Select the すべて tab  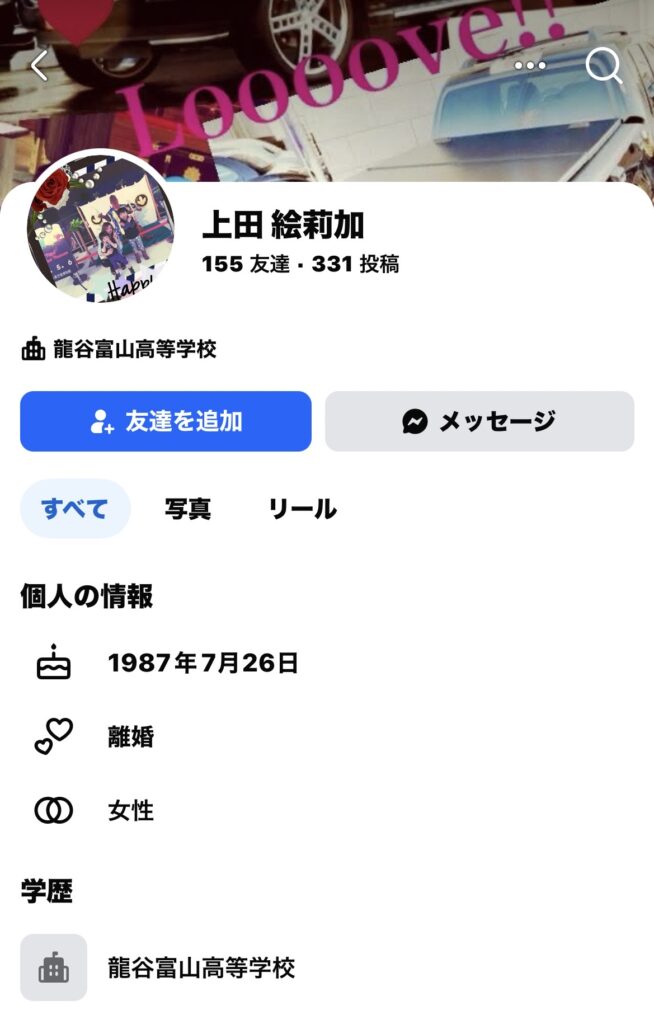click(x=75, y=508)
